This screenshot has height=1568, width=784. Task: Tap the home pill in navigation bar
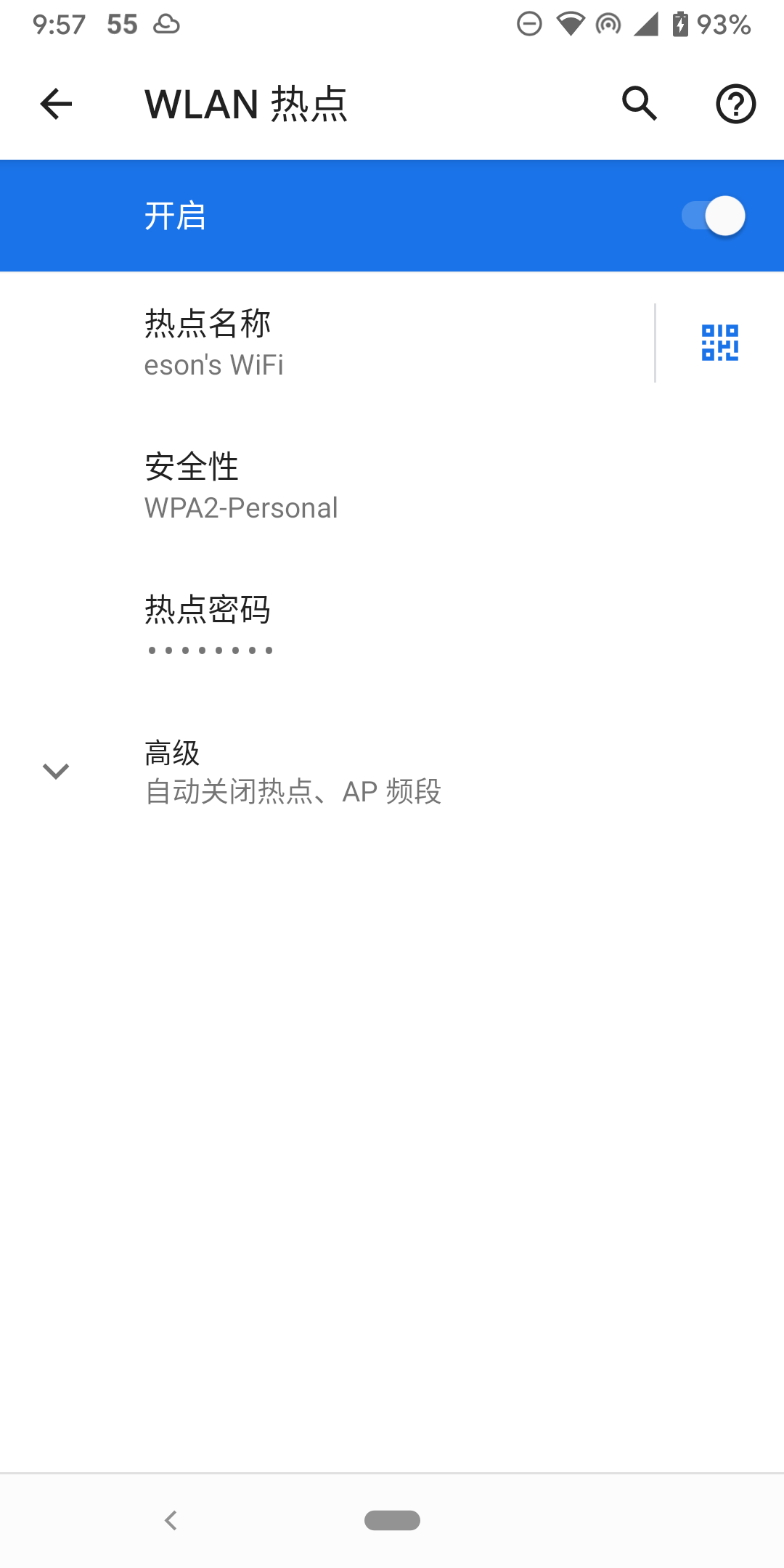391,1520
